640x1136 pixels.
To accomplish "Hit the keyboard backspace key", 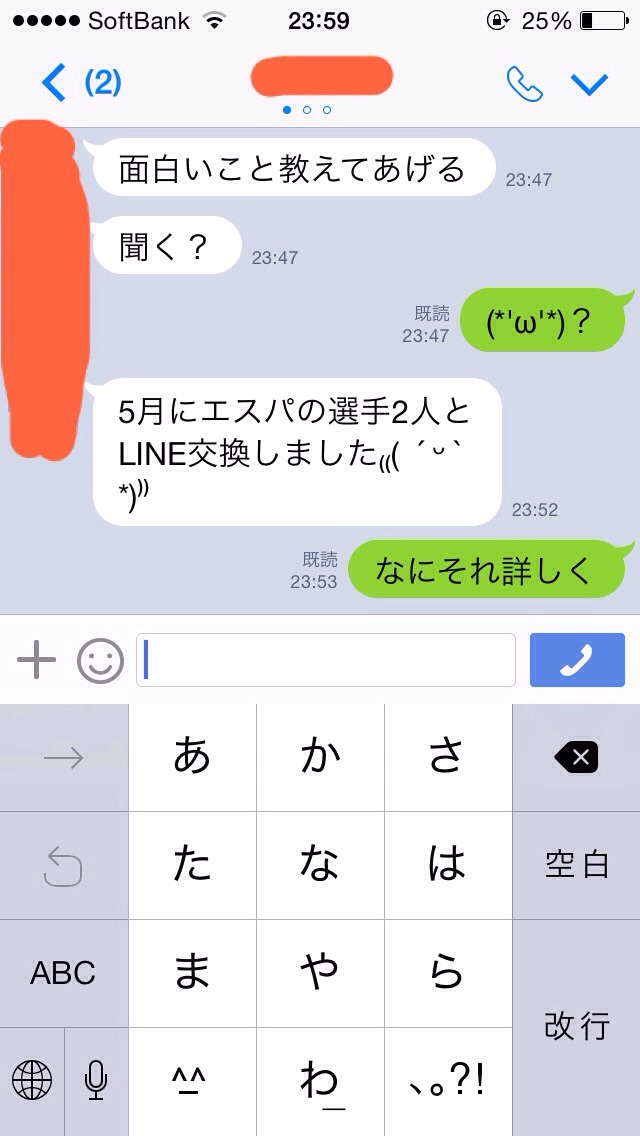I will (x=576, y=757).
